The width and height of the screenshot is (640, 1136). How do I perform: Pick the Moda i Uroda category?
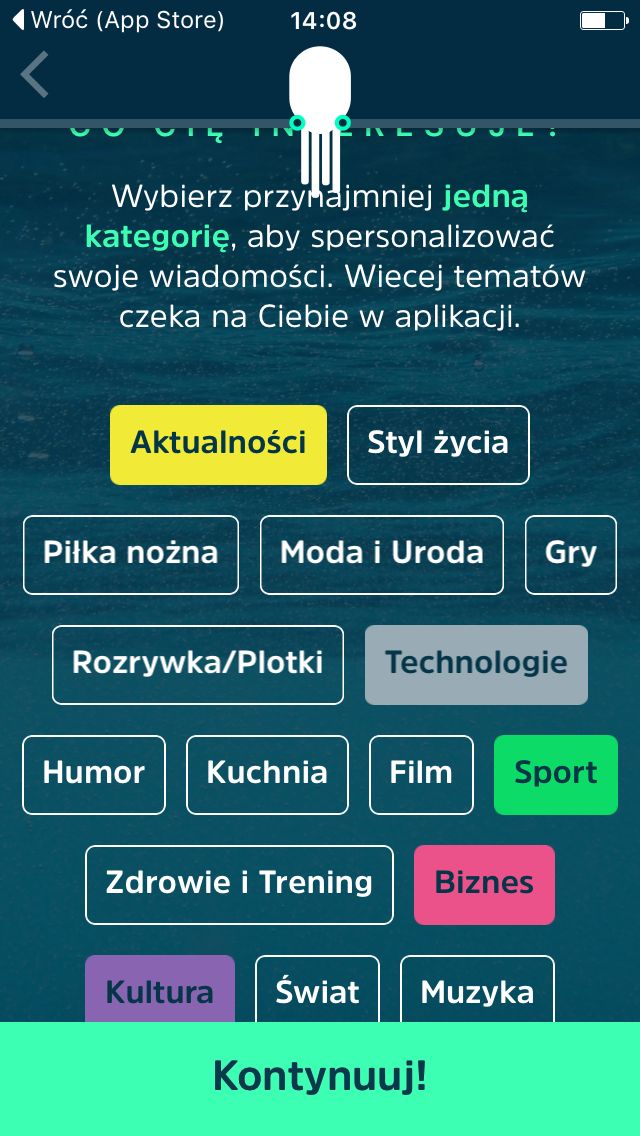381,555
